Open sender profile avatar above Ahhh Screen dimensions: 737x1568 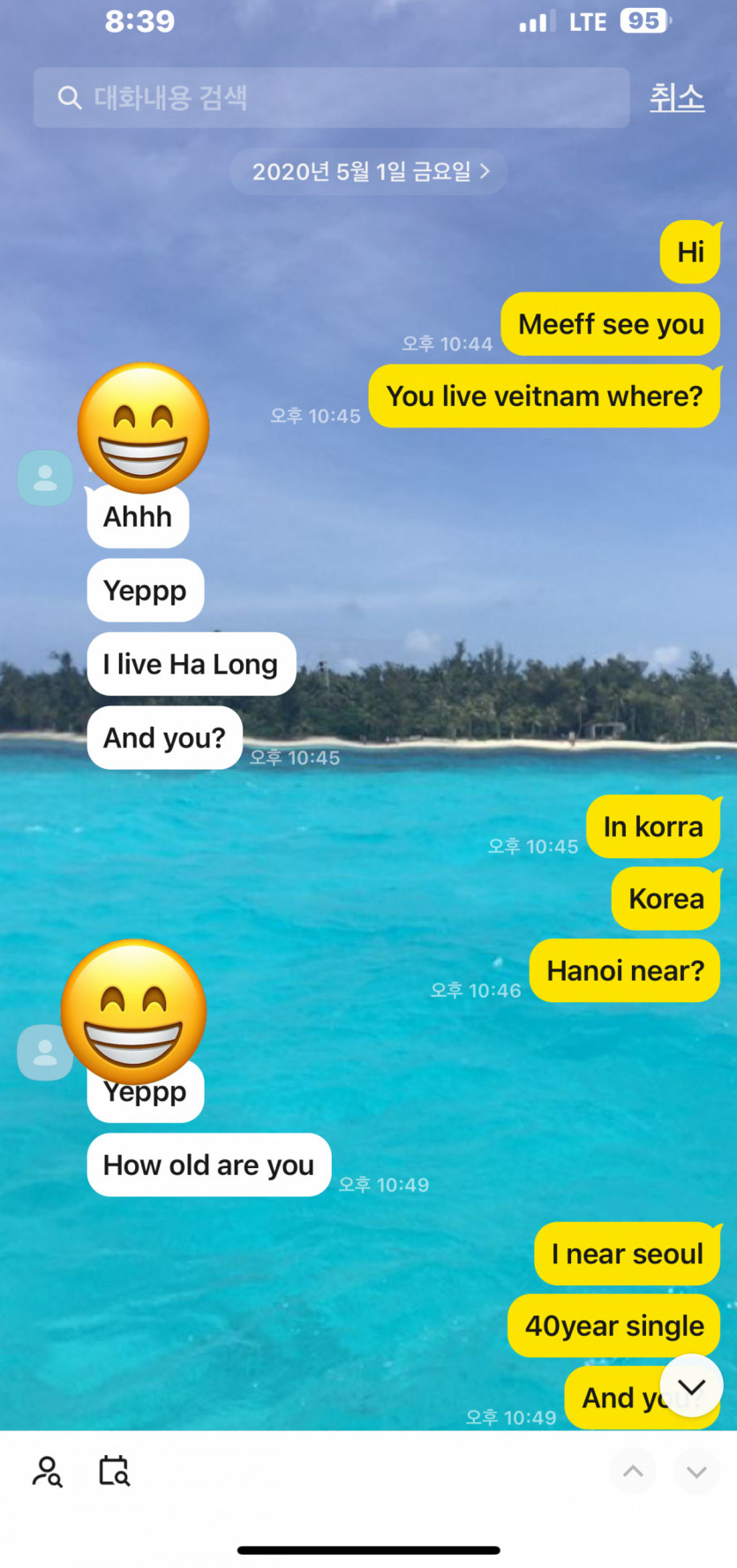pyautogui.click(x=45, y=479)
